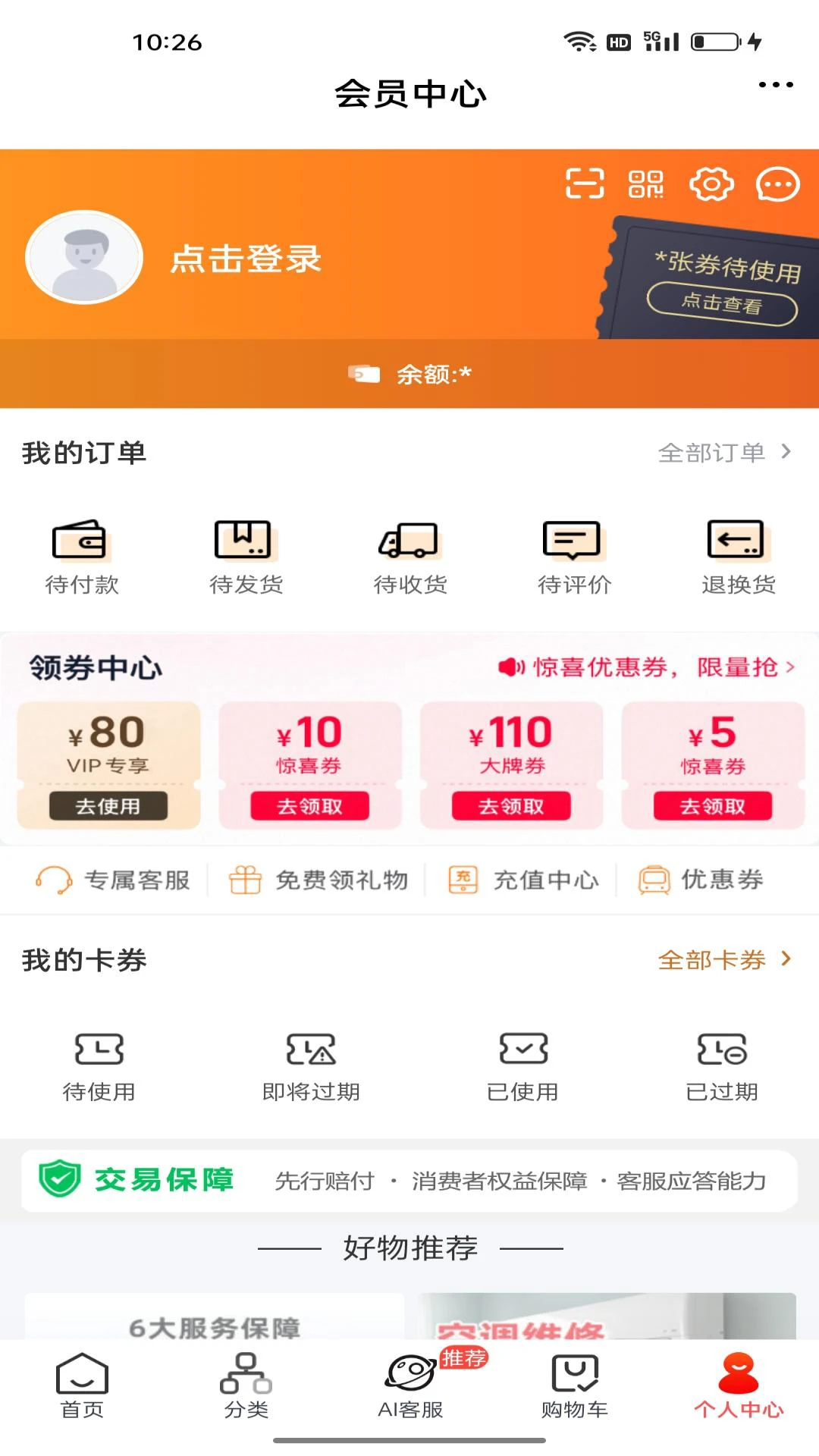This screenshot has height=1456, width=819.
Task: Open the messages chat bubble icon
Action: click(777, 184)
